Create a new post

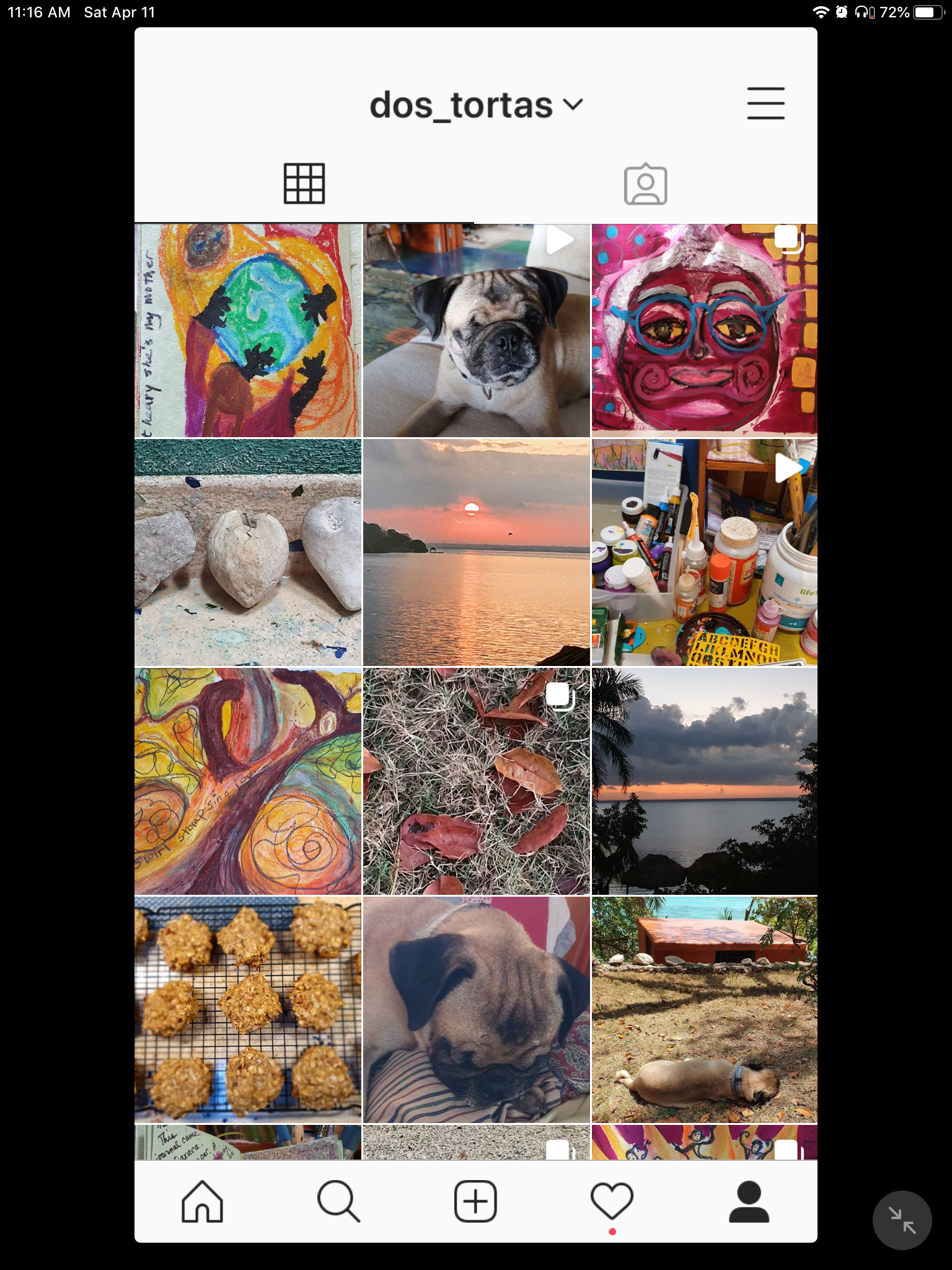(x=475, y=1201)
